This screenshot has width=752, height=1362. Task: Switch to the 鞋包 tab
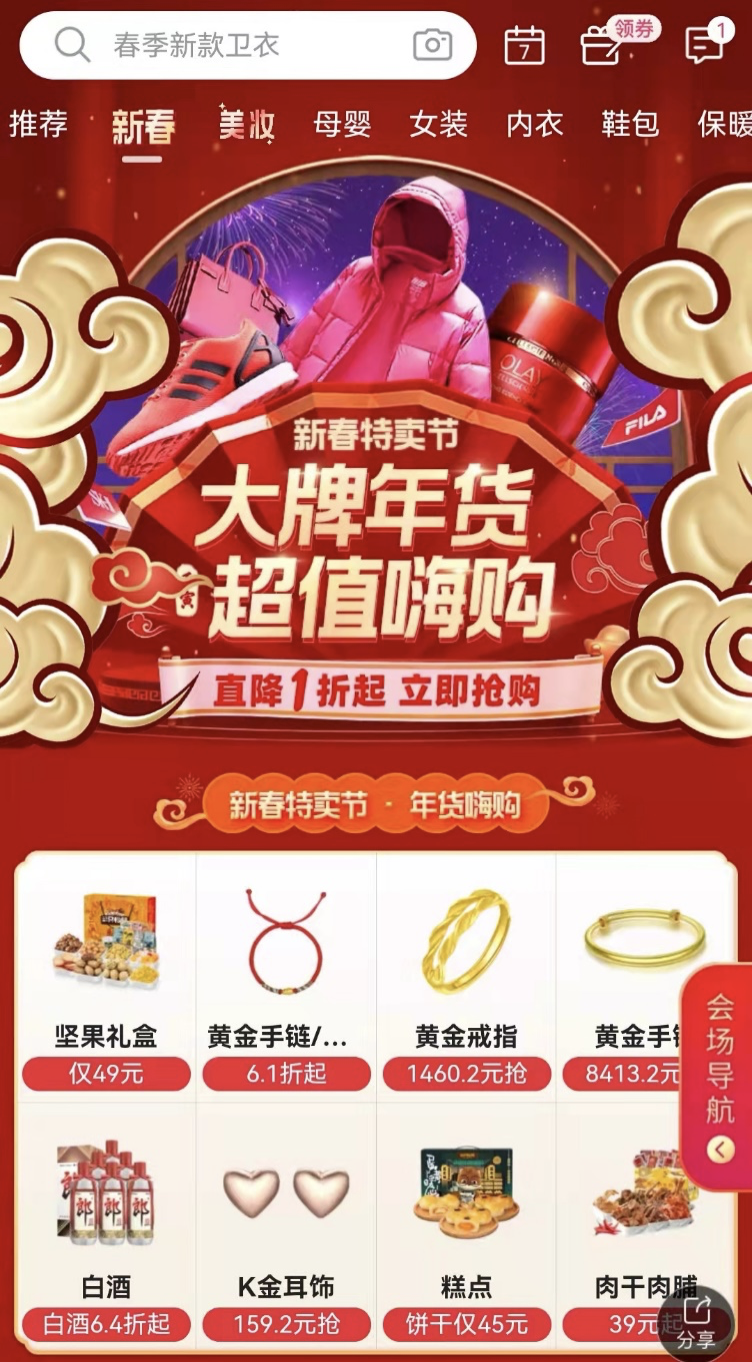pyautogui.click(x=630, y=125)
